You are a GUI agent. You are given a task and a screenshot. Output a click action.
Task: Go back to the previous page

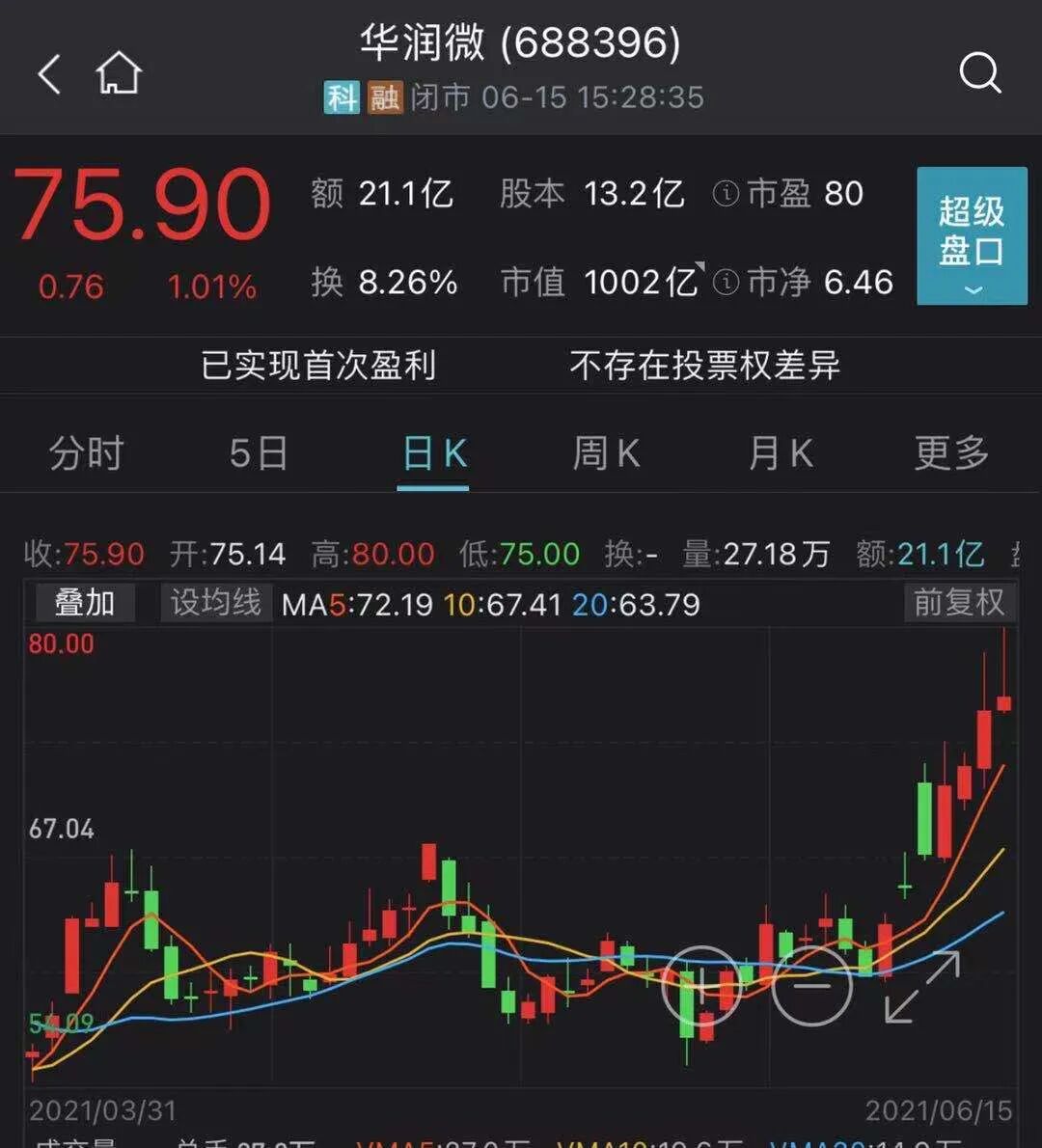click(x=49, y=74)
